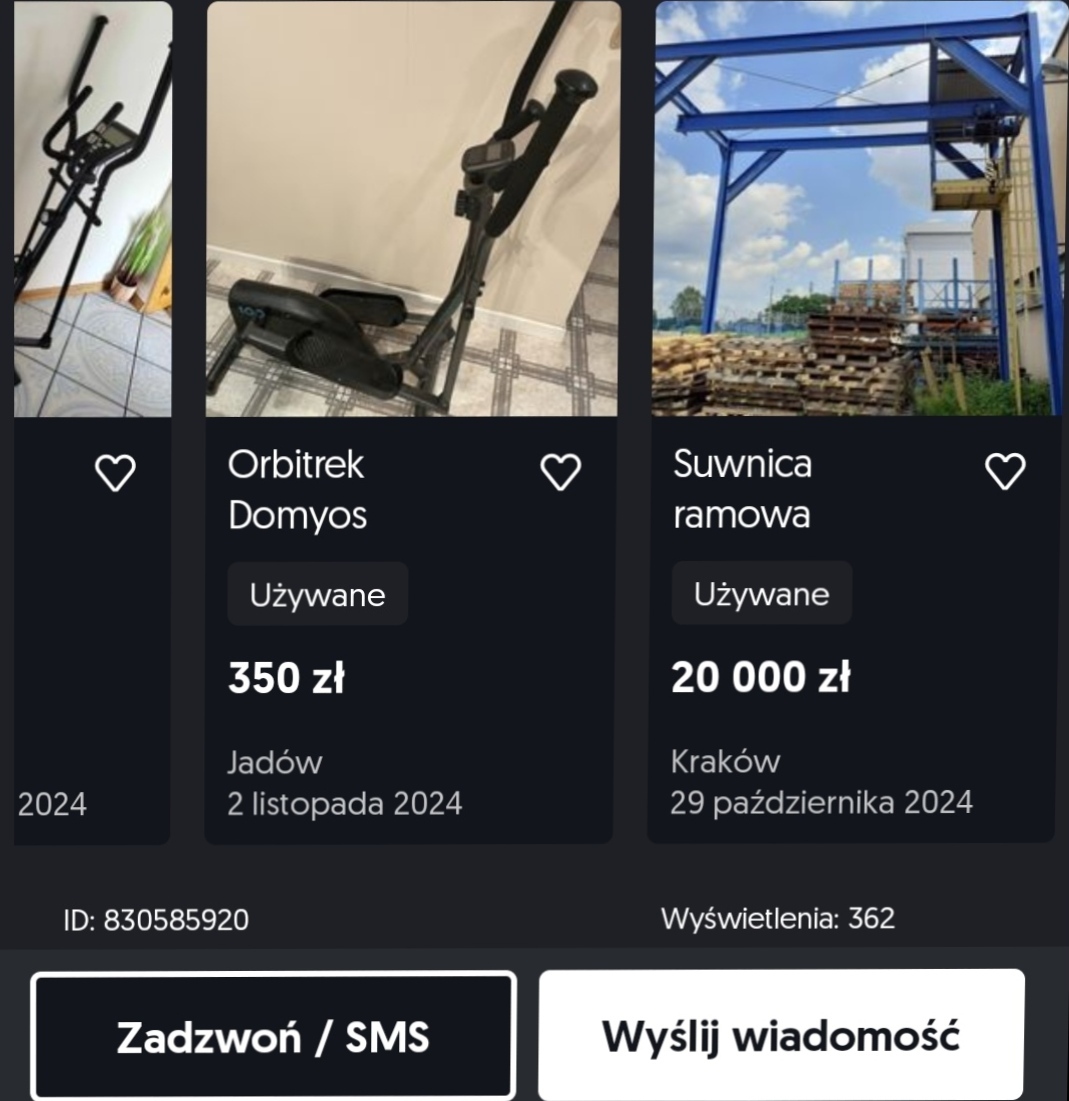
Task: Tap the Zadzwoń / SMS button
Action: (273, 1036)
